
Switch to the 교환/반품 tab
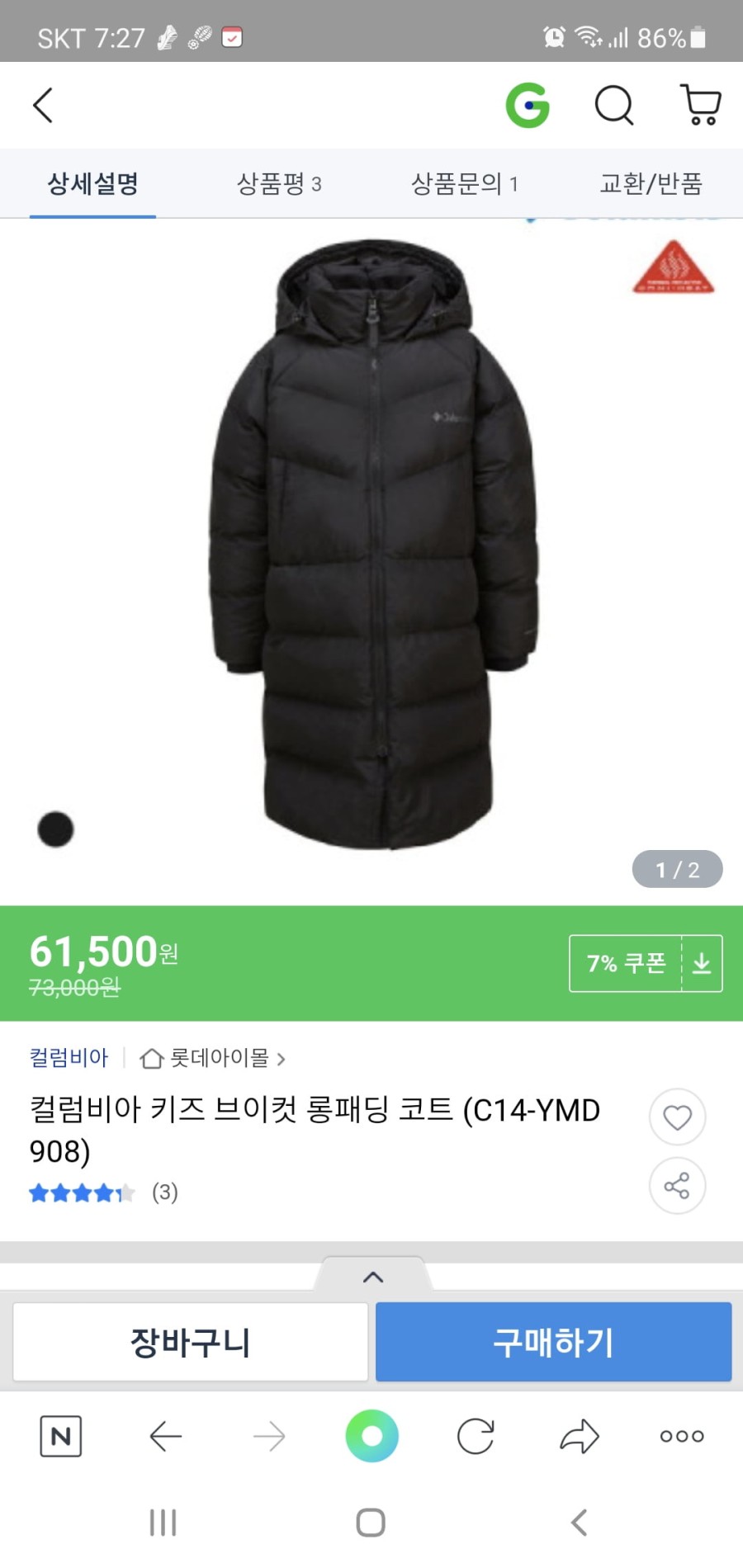point(651,183)
